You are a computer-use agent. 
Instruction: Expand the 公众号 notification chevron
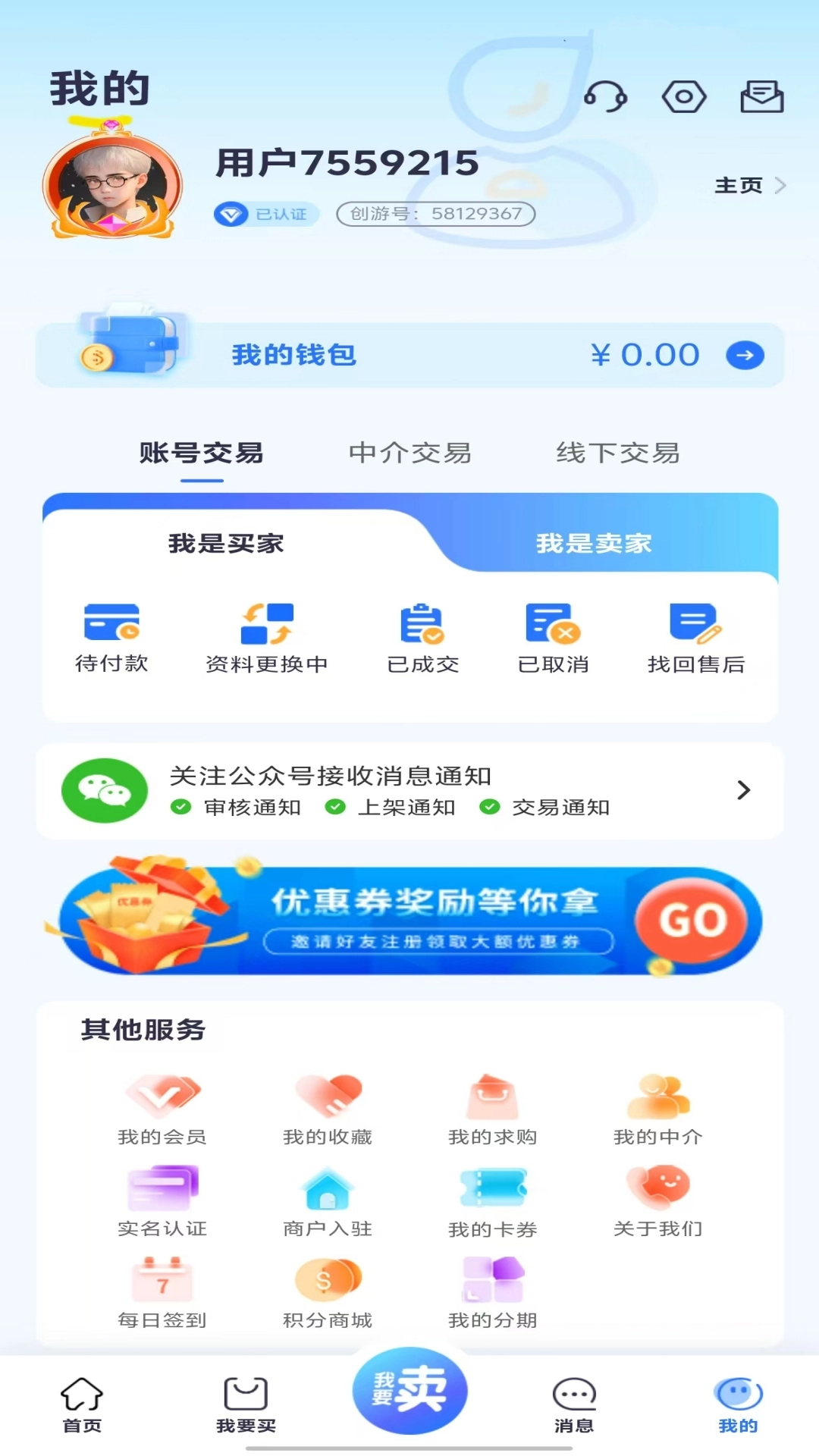742,791
